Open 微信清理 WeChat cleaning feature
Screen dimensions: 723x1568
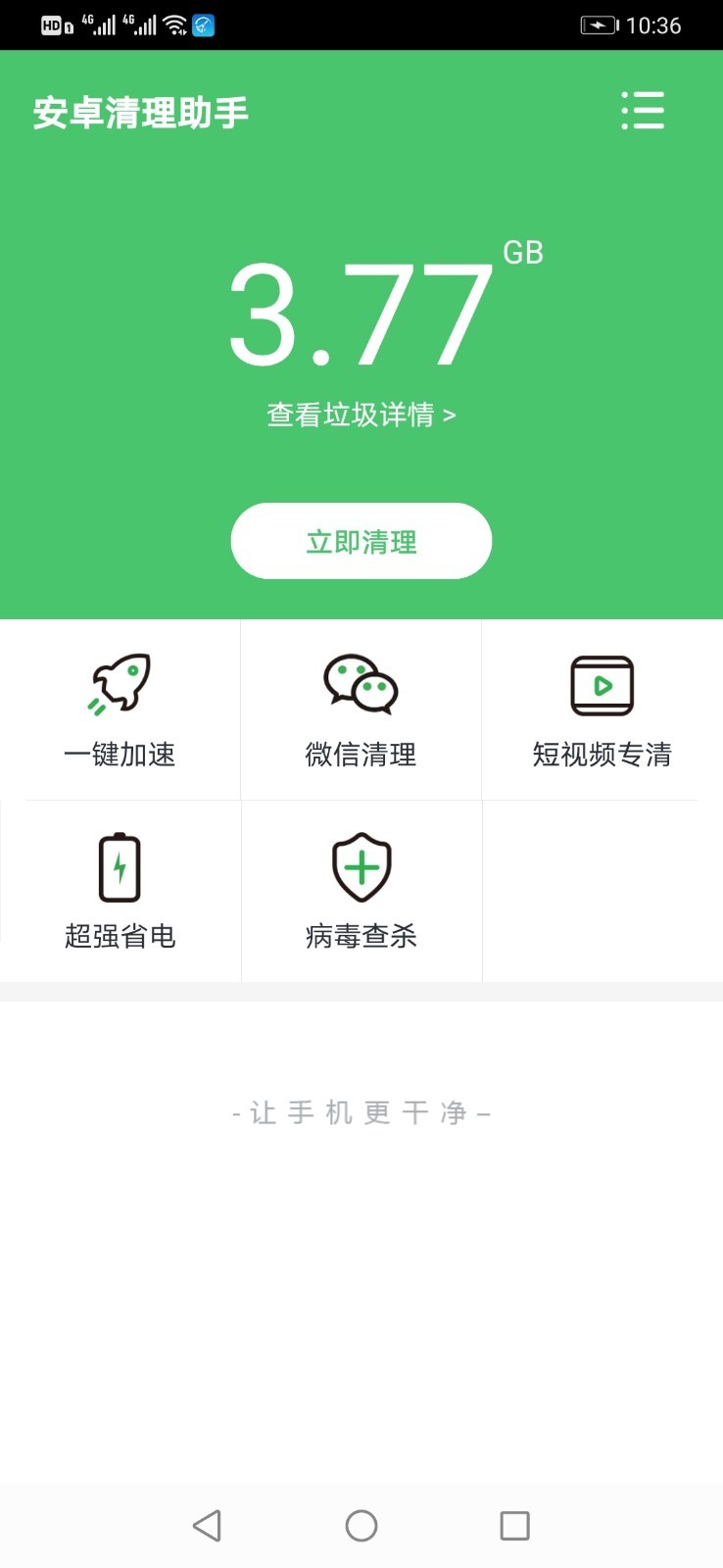coord(361,710)
